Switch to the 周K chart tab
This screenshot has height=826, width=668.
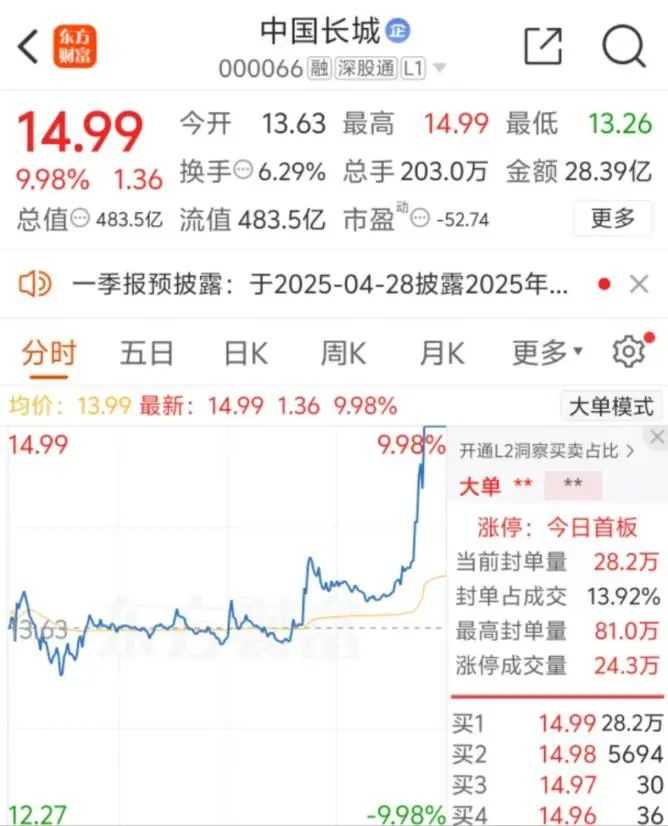[x=343, y=352]
